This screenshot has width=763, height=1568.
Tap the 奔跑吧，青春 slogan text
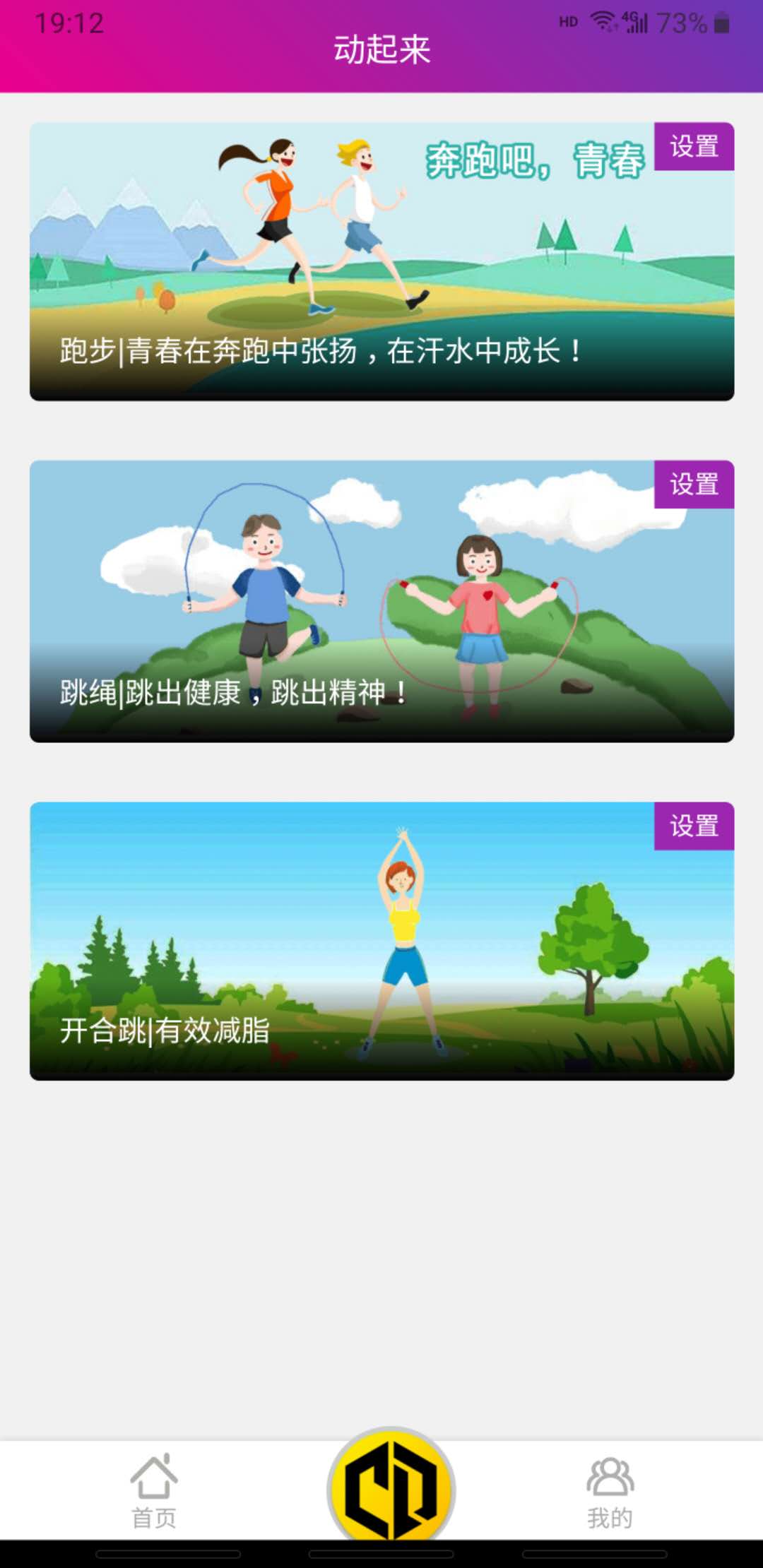point(537,159)
